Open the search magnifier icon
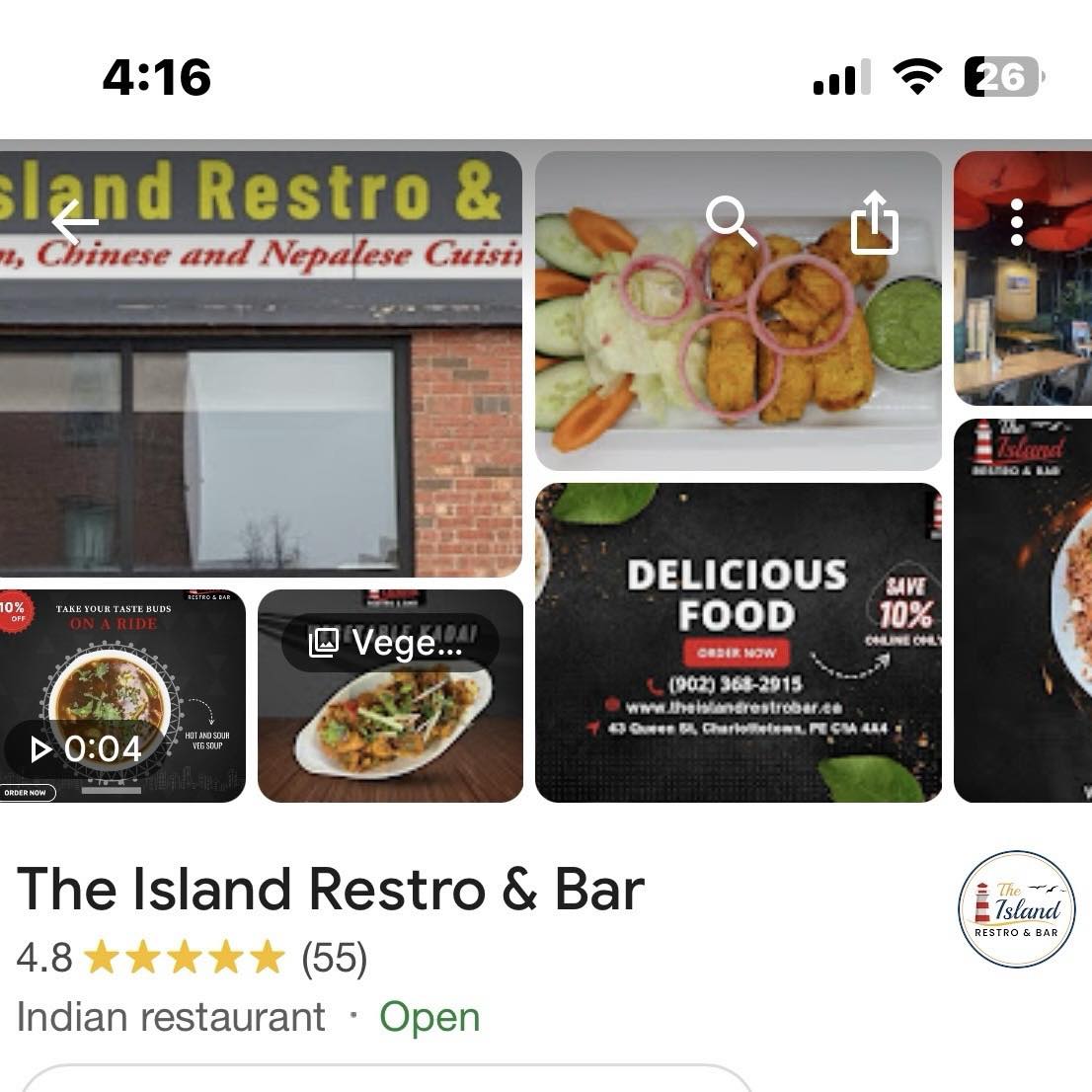This screenshot has height=1092, width=1092. 732,221
